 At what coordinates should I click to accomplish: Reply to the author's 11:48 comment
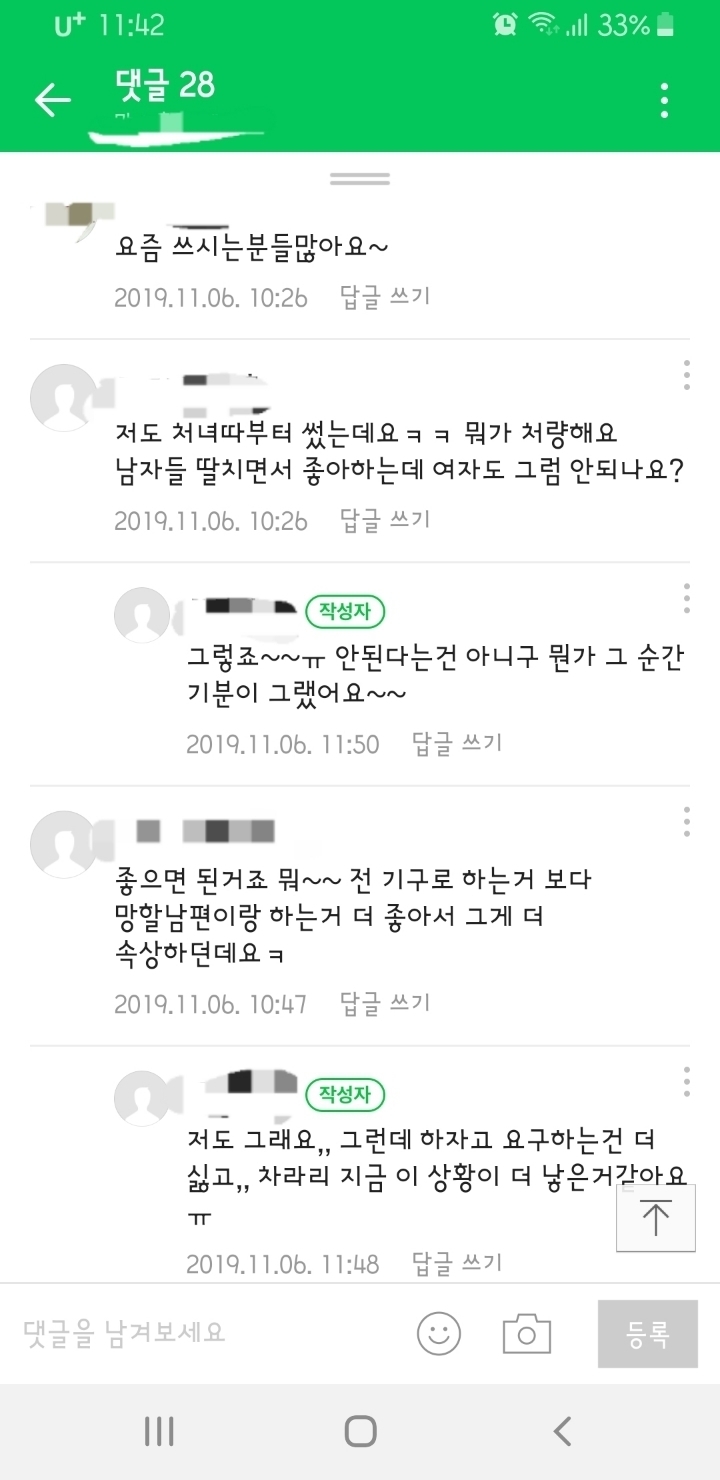click(457, 1263)
